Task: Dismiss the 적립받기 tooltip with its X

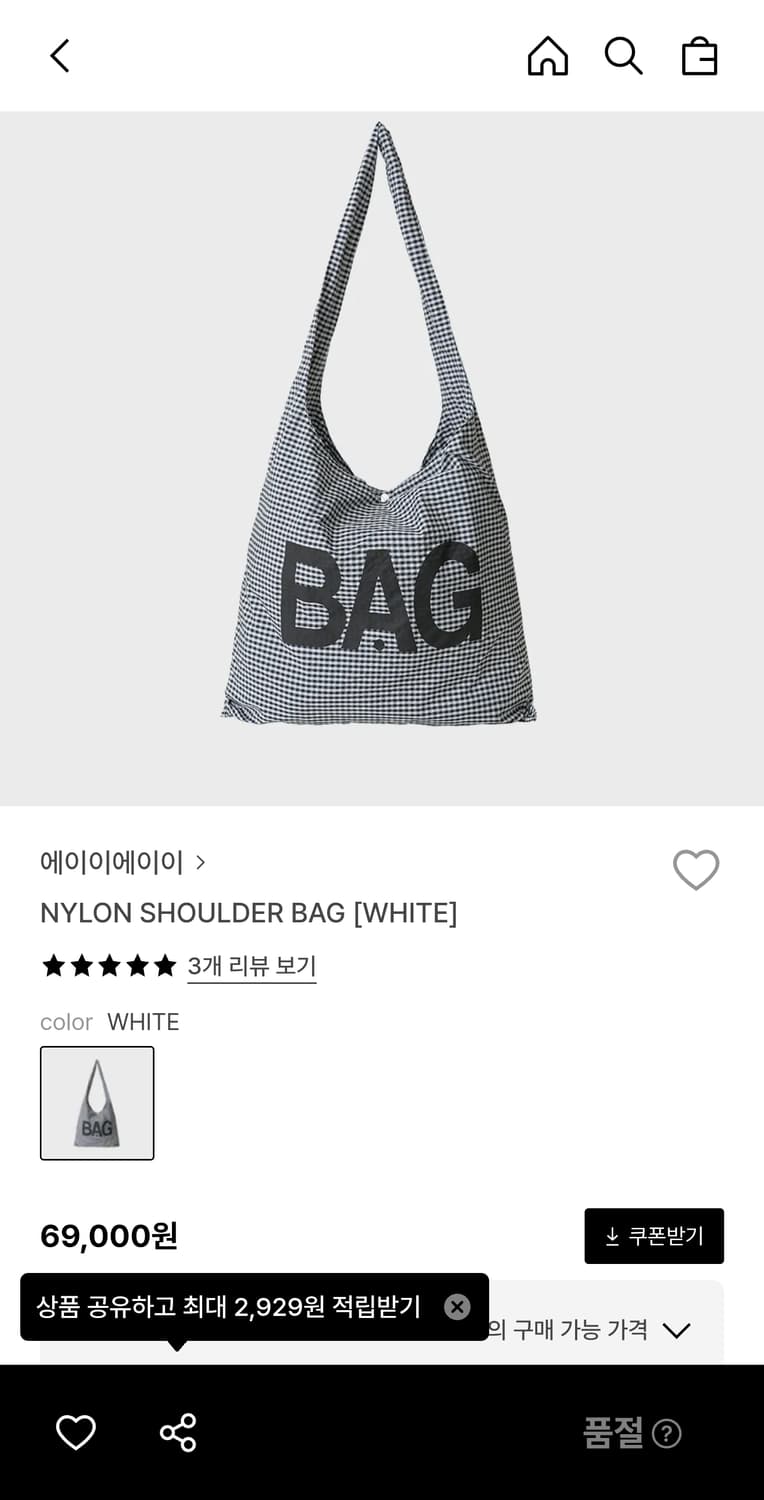Action: pos(457,1306)
